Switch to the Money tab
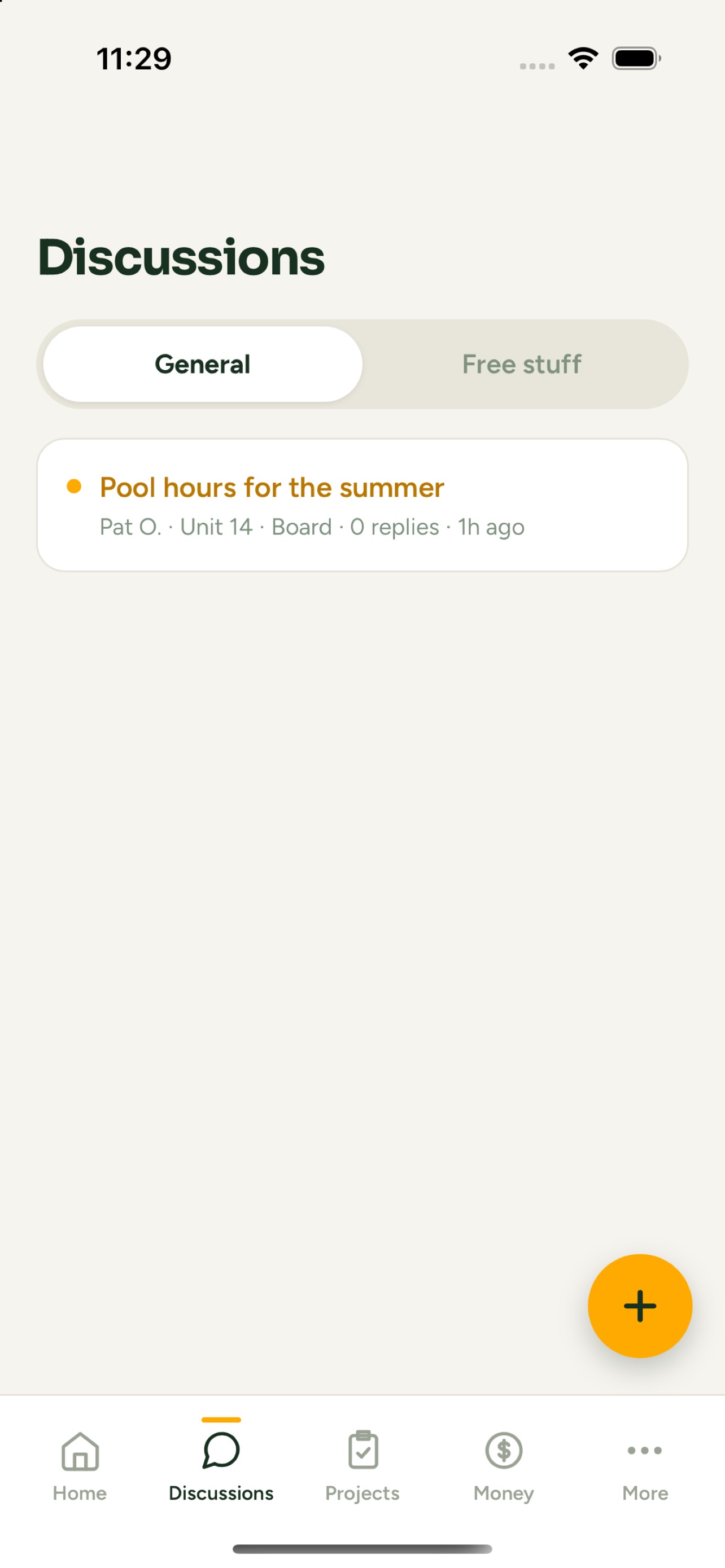 pyautogui.click(x=504, y=1467)
